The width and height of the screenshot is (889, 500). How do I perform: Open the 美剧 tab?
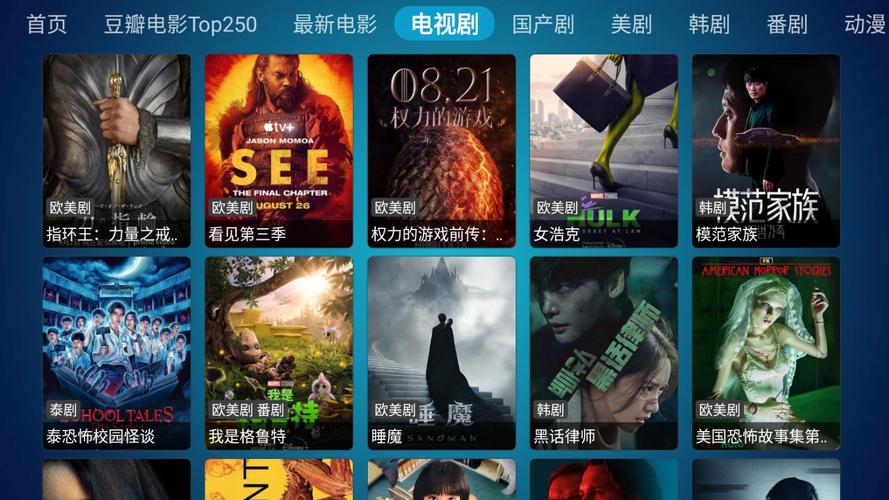click(x=631, y=24)
